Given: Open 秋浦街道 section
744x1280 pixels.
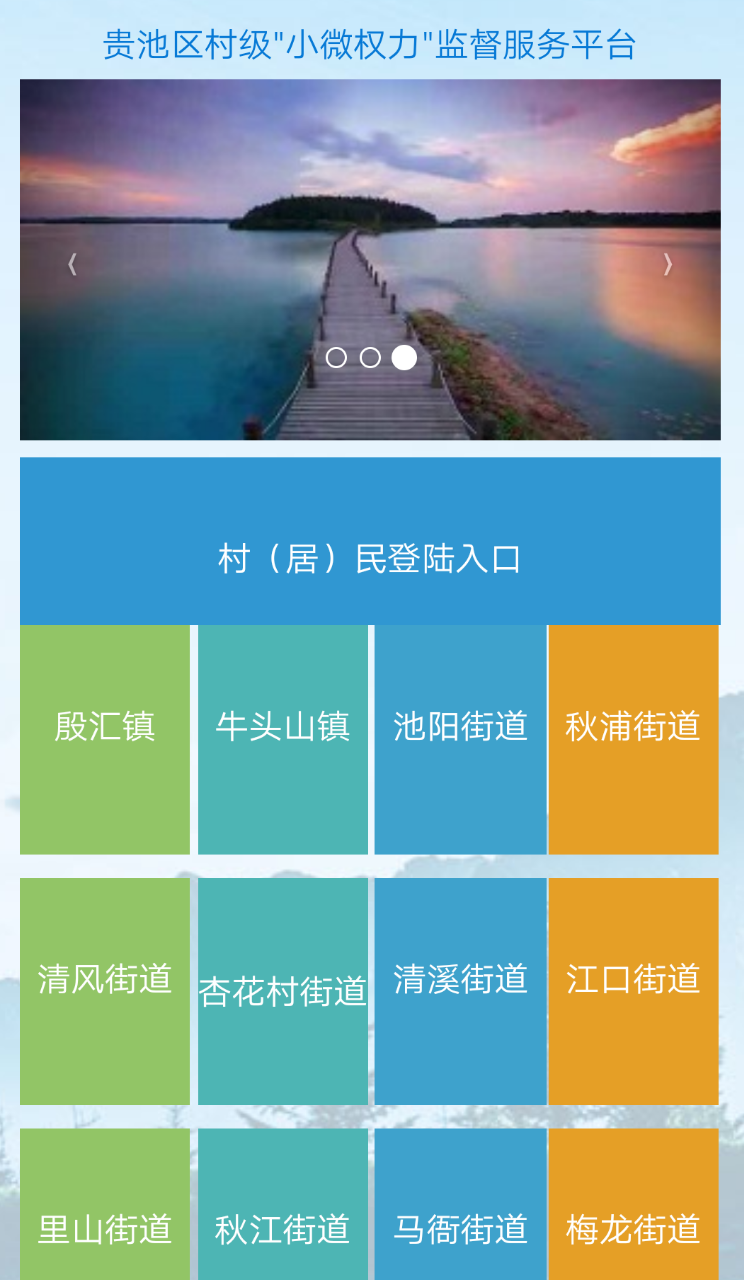Looking at the screenshot, I should point(633,740).
